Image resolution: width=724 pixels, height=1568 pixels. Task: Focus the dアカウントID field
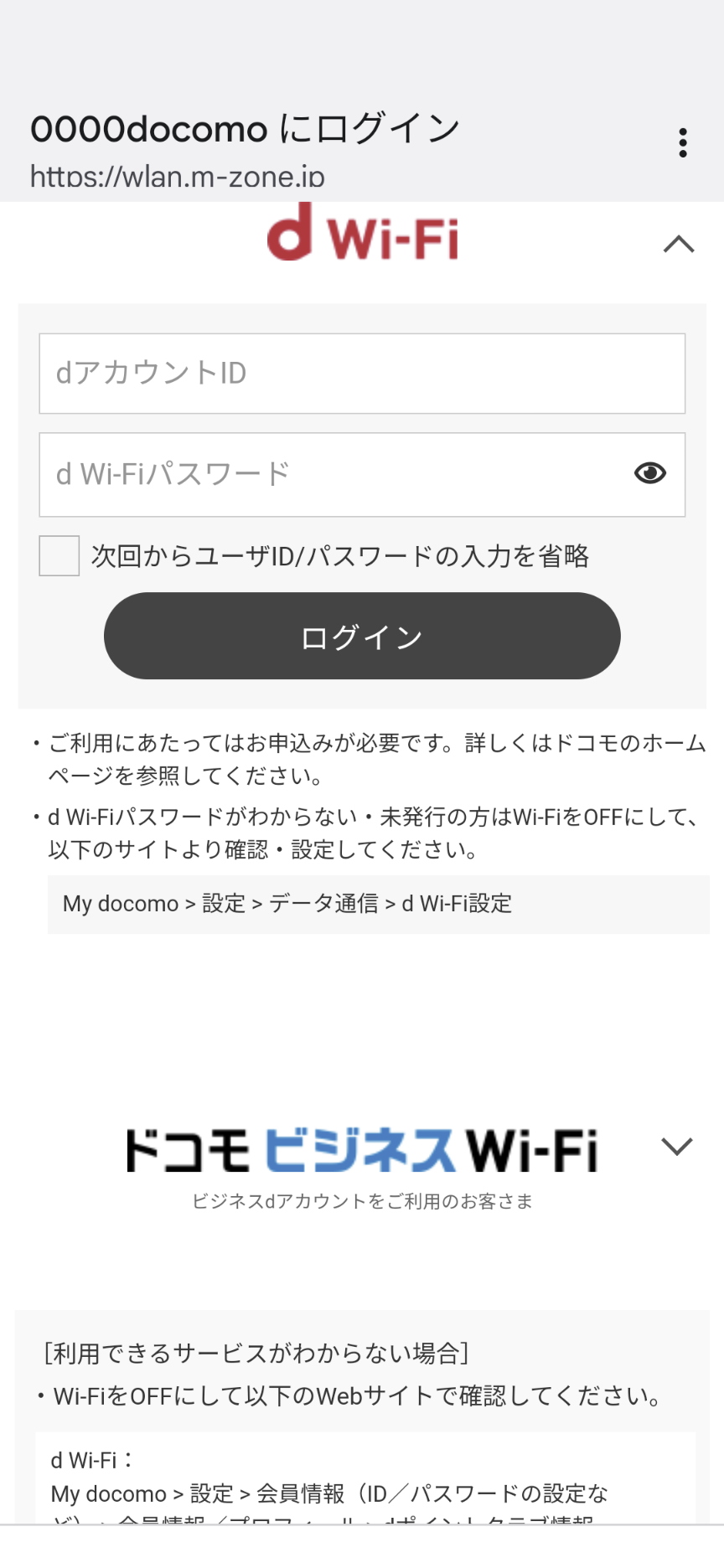[x=362, y=374]
